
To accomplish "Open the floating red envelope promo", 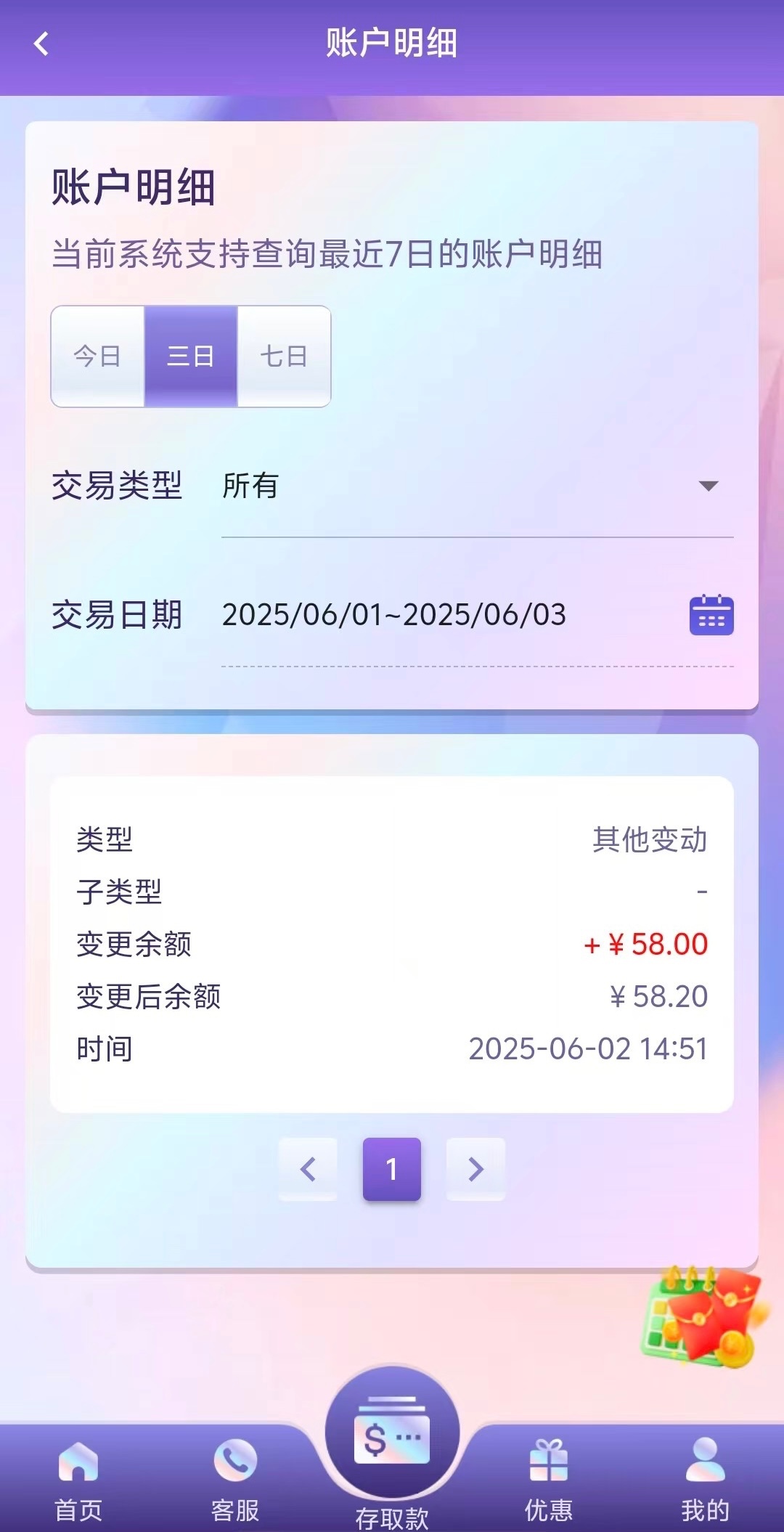I will (704, 1318).
